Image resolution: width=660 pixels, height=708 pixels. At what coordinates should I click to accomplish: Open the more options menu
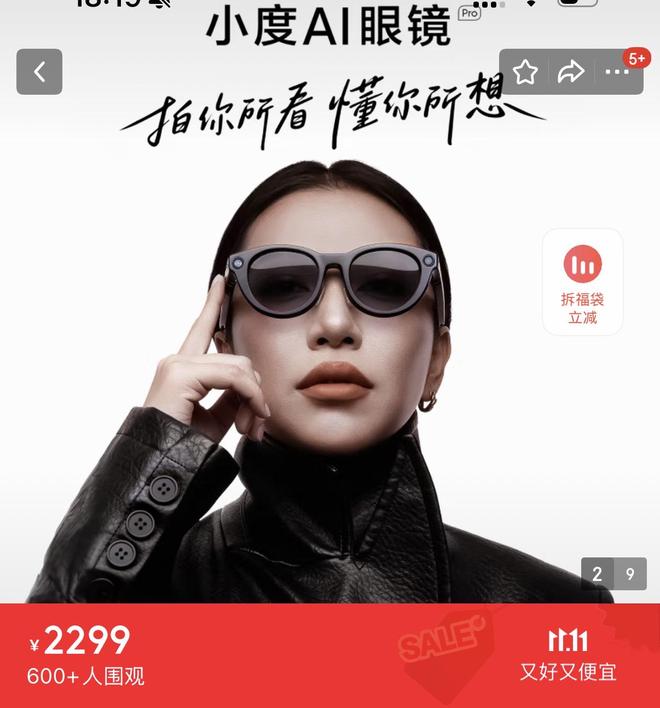tap(615, 72)
